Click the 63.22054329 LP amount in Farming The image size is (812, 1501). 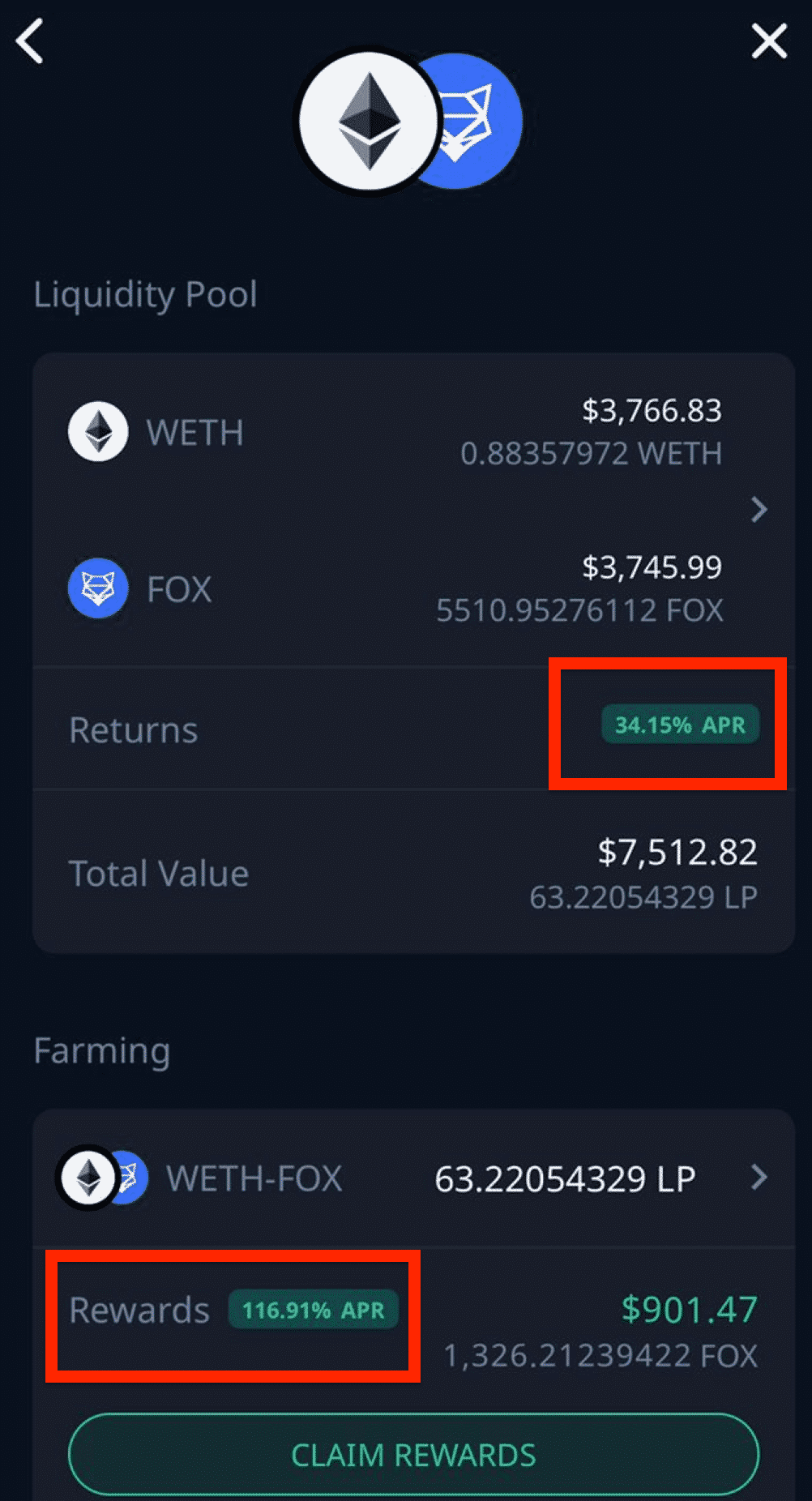point(566,1178)
